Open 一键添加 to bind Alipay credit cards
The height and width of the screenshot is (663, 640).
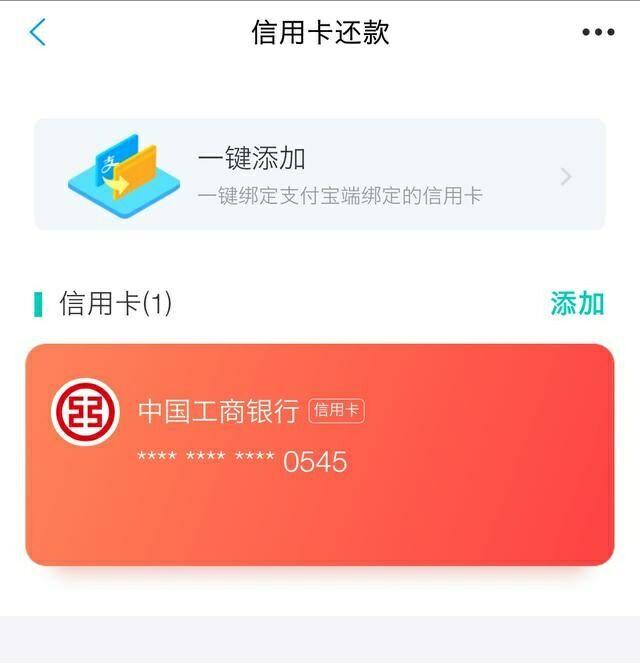pos(320,175)
